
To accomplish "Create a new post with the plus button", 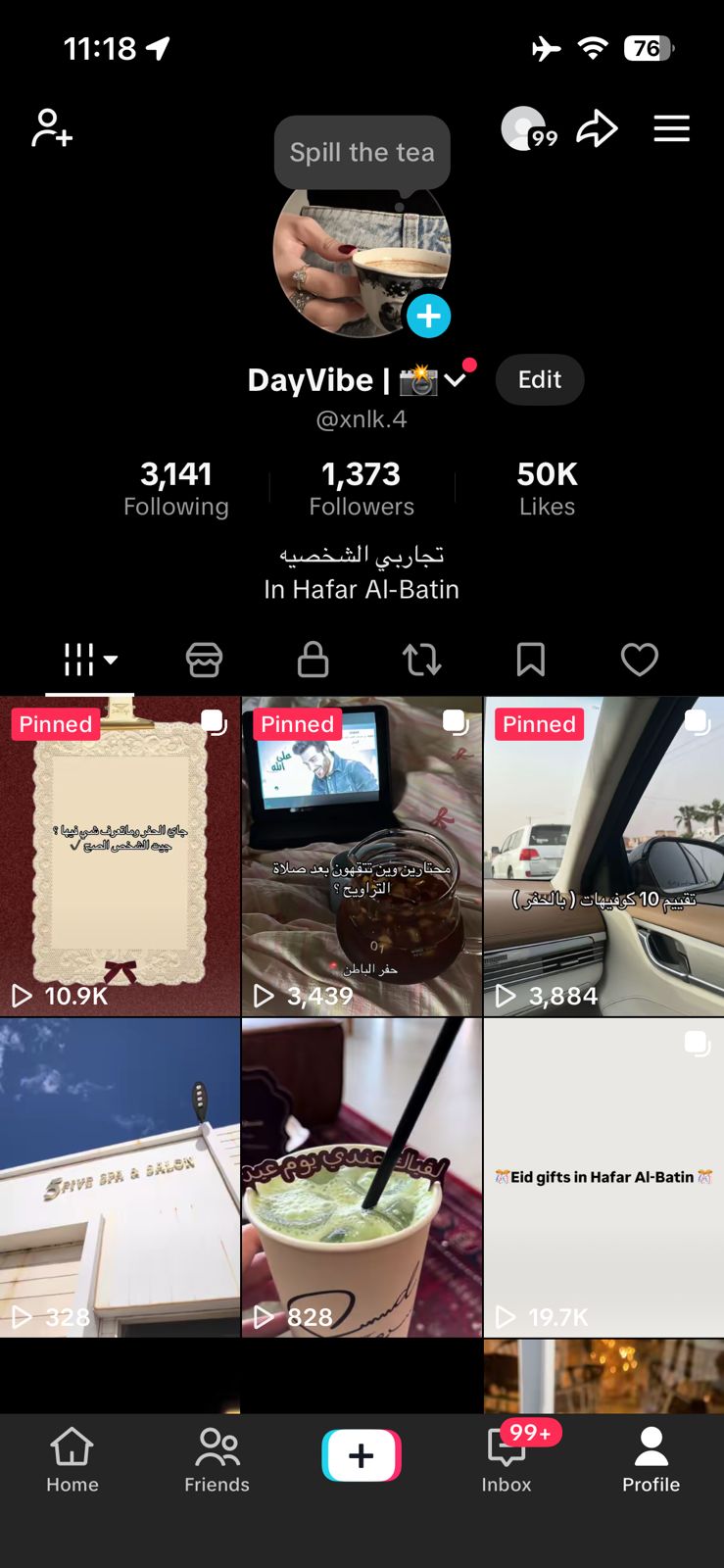I will pos(362,1455).
